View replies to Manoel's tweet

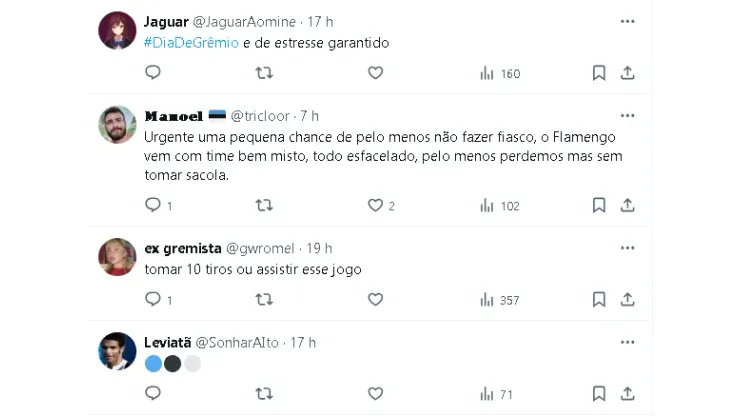coord(153,205)
